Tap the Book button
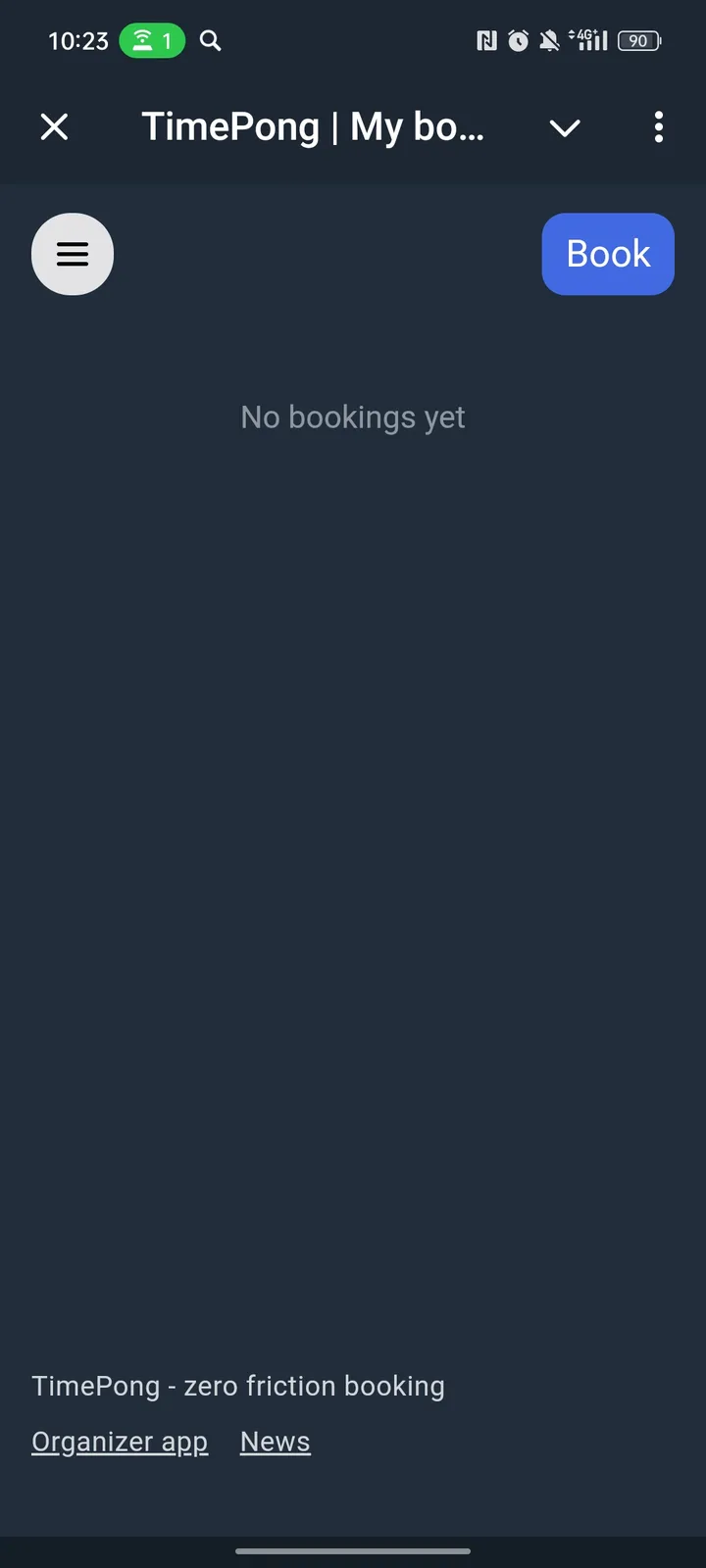 608,254
